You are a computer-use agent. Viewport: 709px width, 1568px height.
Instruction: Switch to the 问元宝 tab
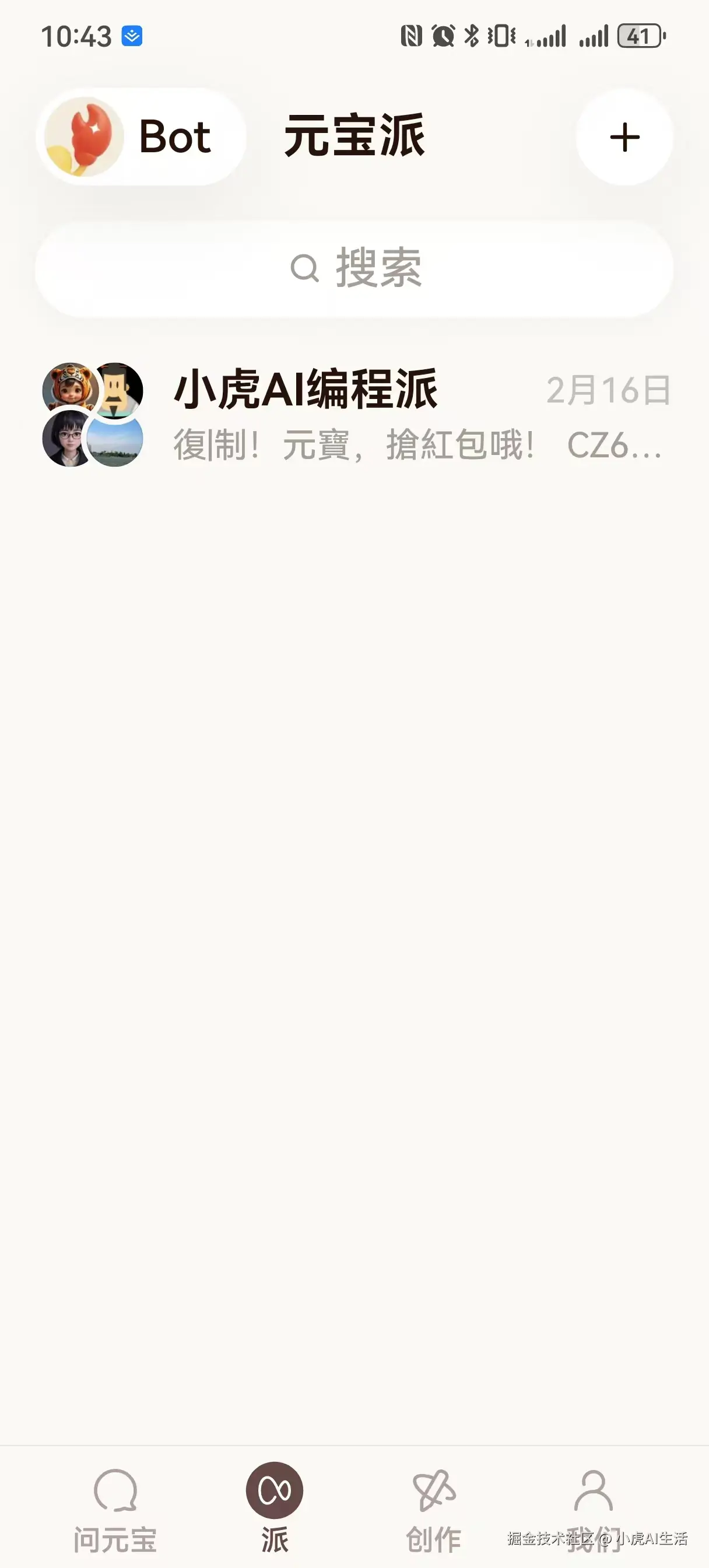(115, 1508)
